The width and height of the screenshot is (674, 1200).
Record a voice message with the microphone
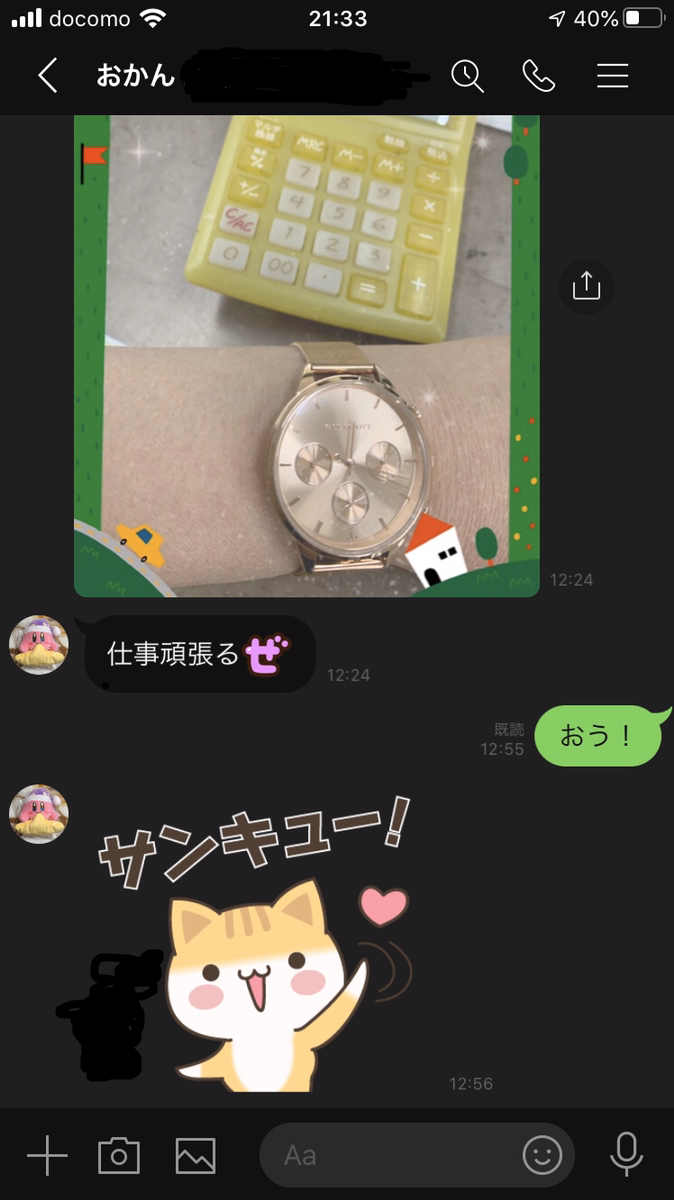pos(626,1154)
